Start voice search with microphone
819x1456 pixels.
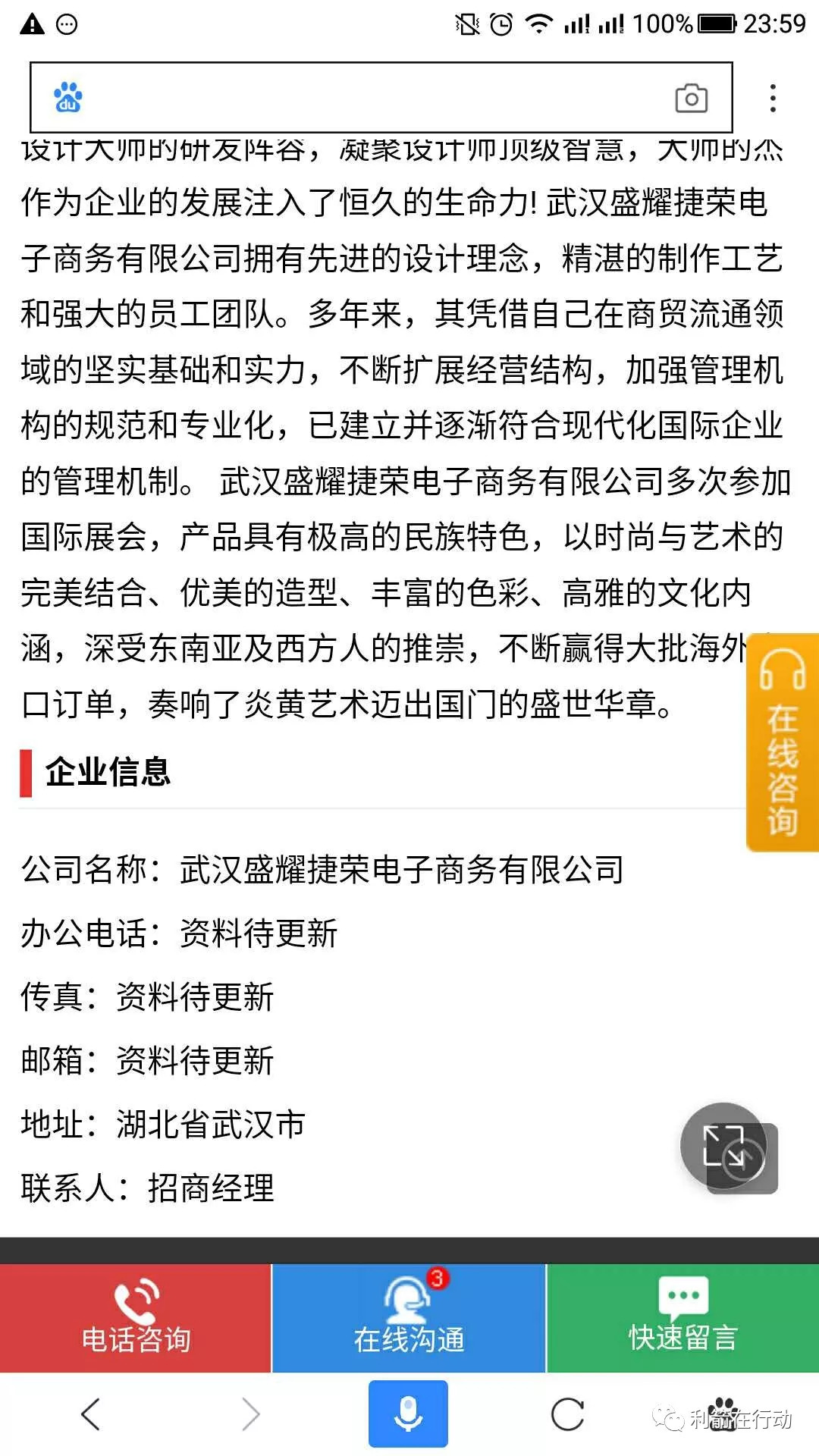pyautogui.click(x=408, y=1414)
